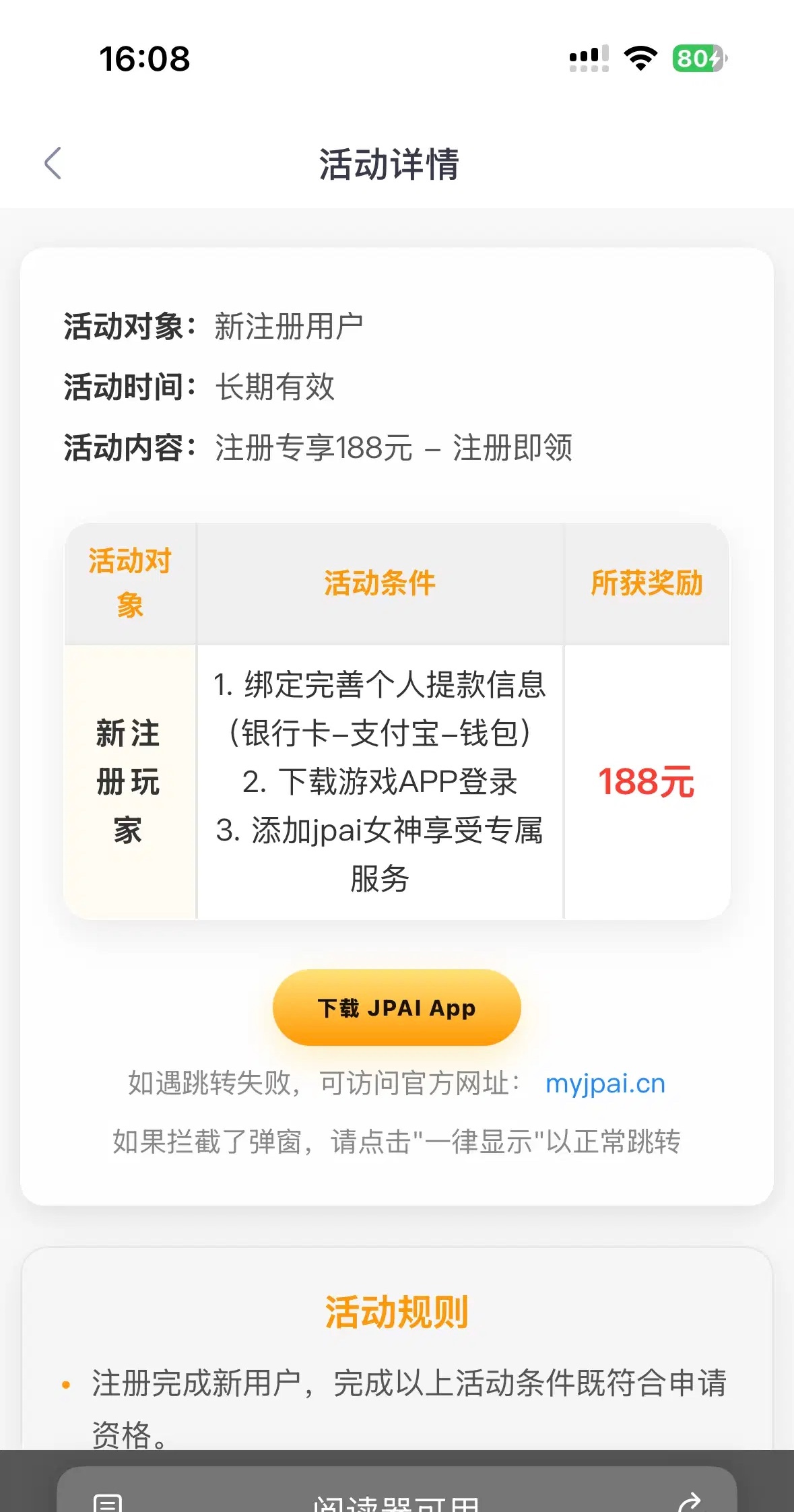
Task: Open the myjpai.cn official website link
Action: click(605, 1084)
